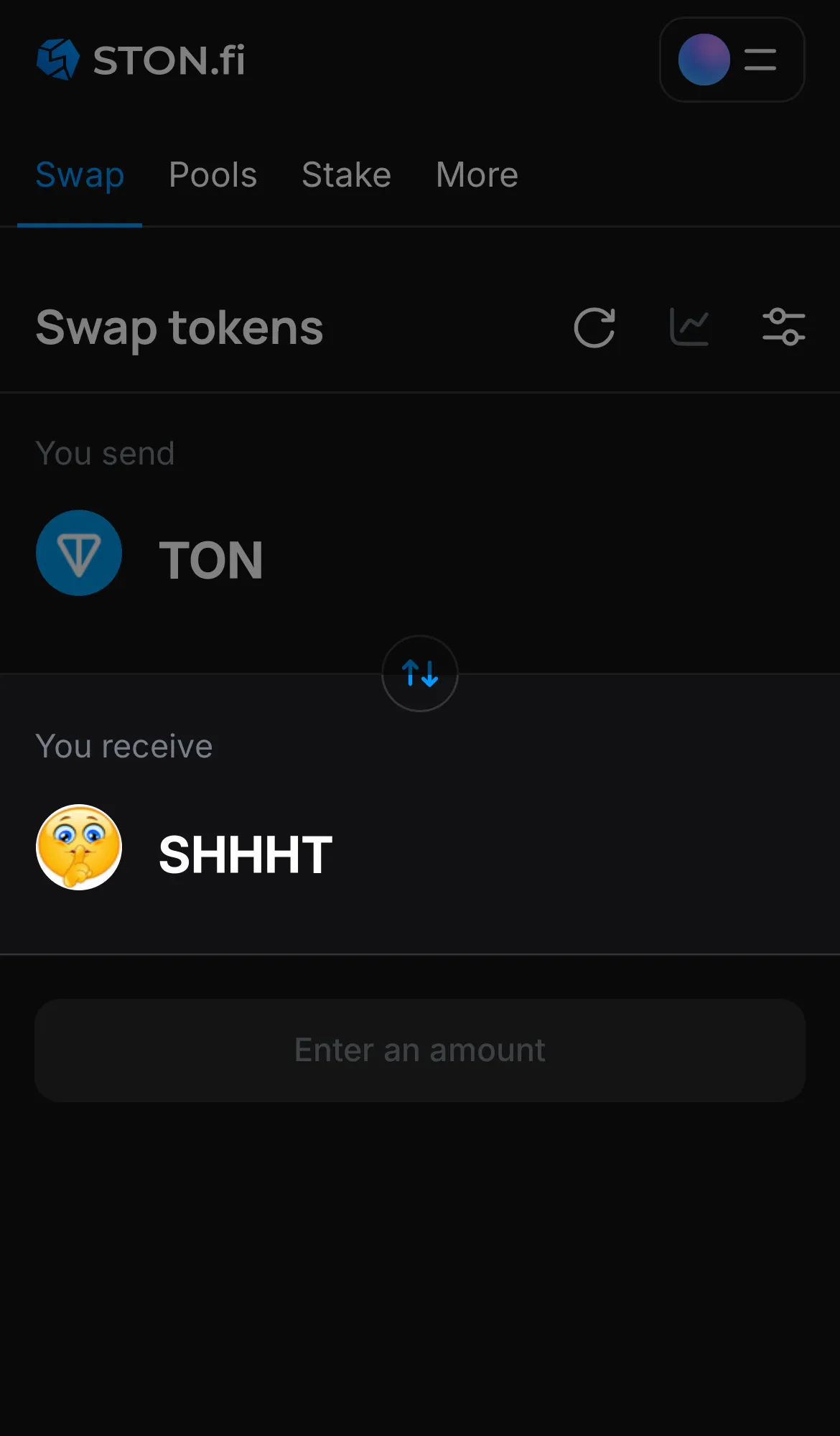Expand the wallet account menu

[x=732, y=60]
